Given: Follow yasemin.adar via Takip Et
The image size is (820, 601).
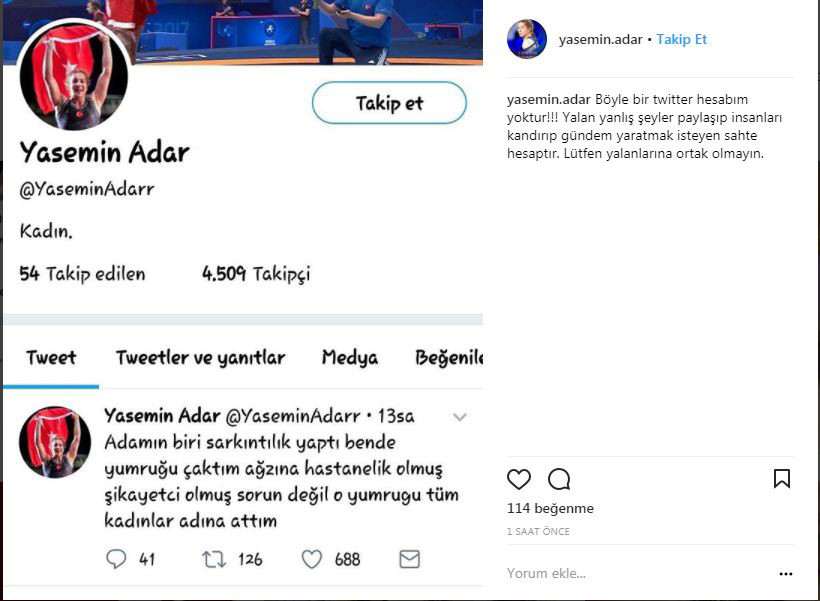Looking at the screenshot, I should (x=681, y=40).
